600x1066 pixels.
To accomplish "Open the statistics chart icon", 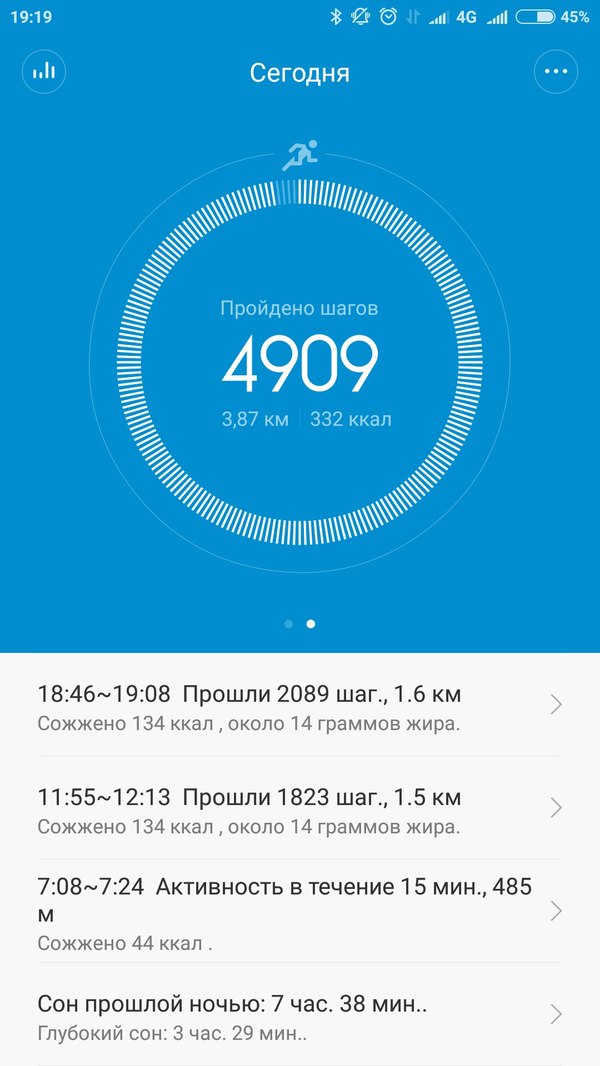I will pyautogui.click(x=43, y=71).
